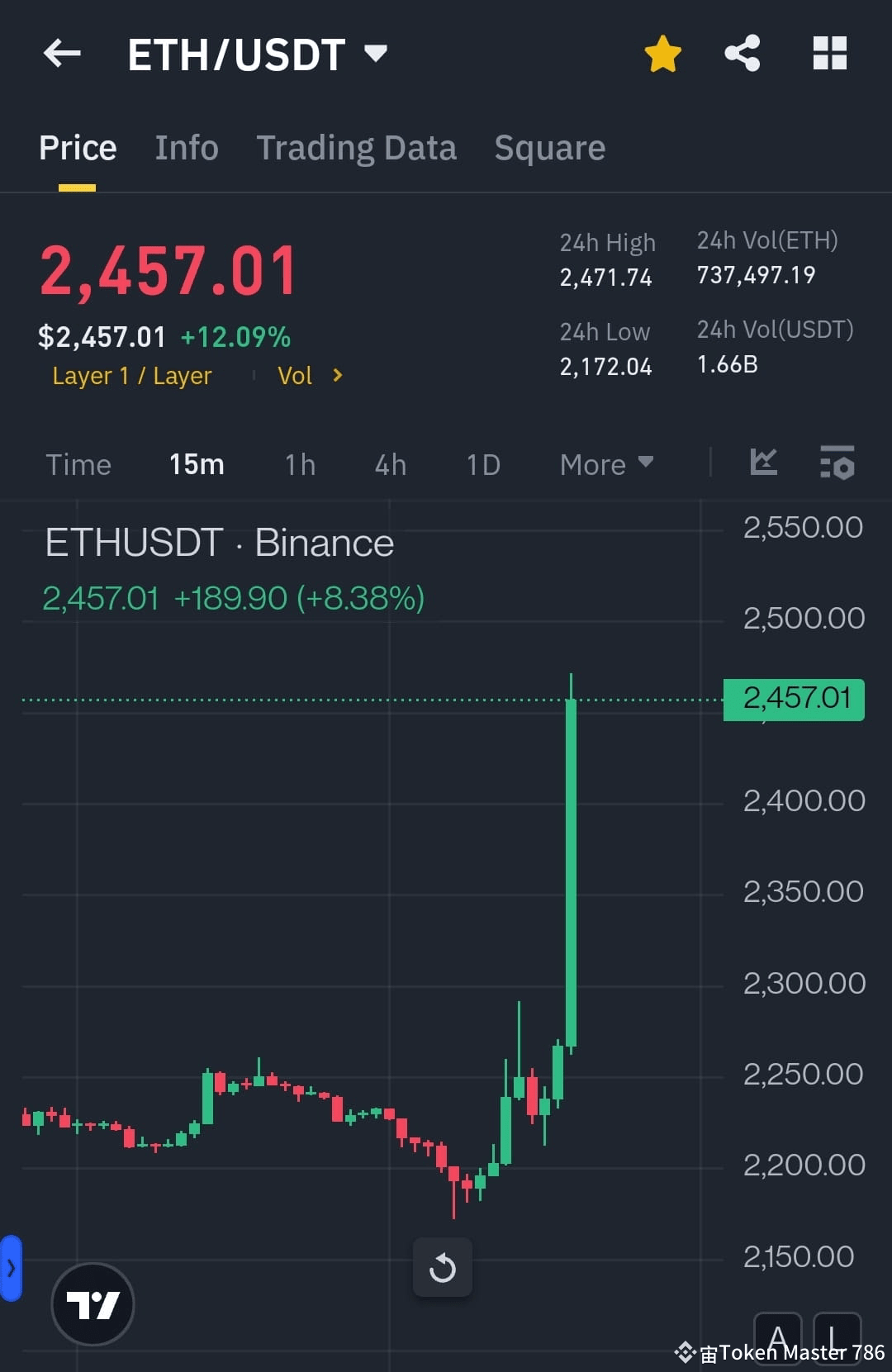The width and height of the screenshot is (892, 1372).
Task: Tap the Layer 1 / Layer label
Action: point(130,376)
